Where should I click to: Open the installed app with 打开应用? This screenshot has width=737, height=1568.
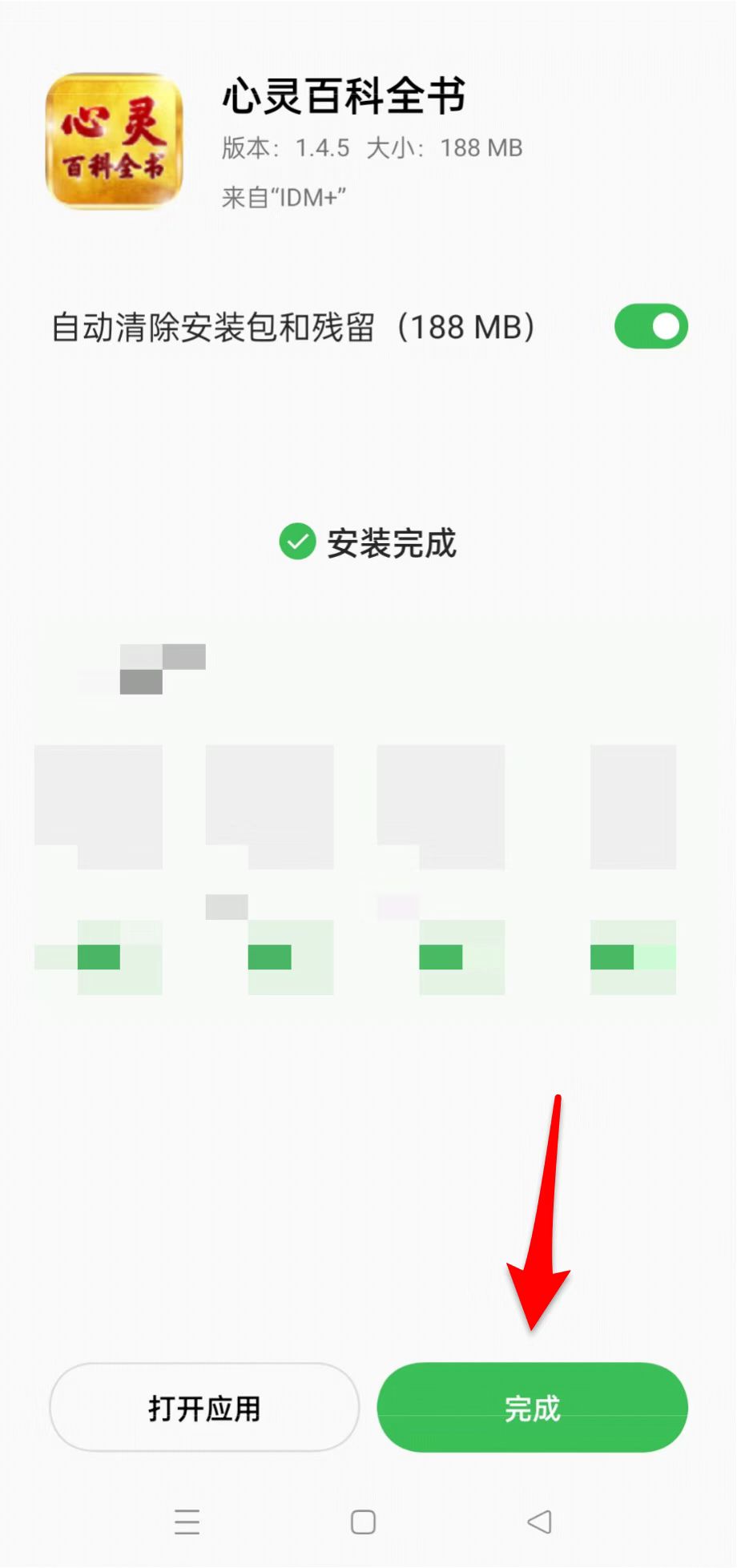pyautogui.click(x=204, y=1408)
